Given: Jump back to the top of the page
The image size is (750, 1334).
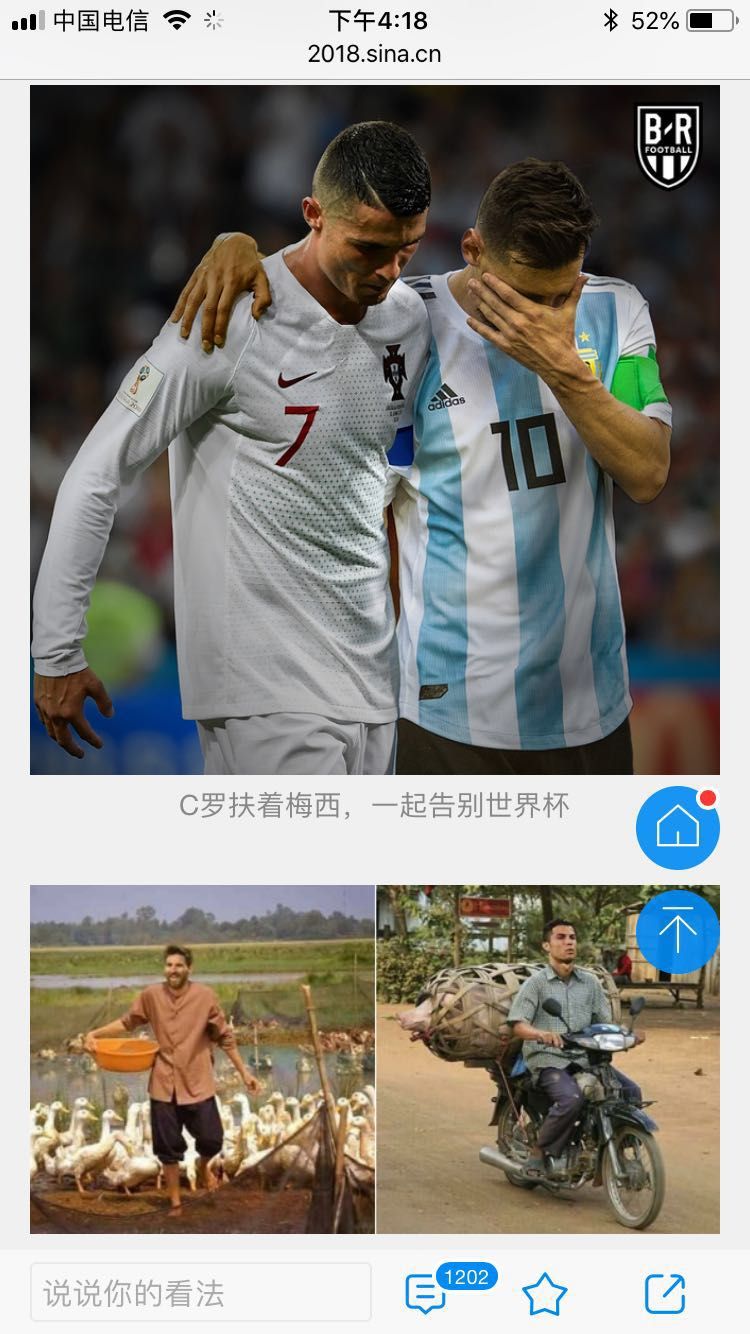Looking at the screenshot, I should [677, 932].
